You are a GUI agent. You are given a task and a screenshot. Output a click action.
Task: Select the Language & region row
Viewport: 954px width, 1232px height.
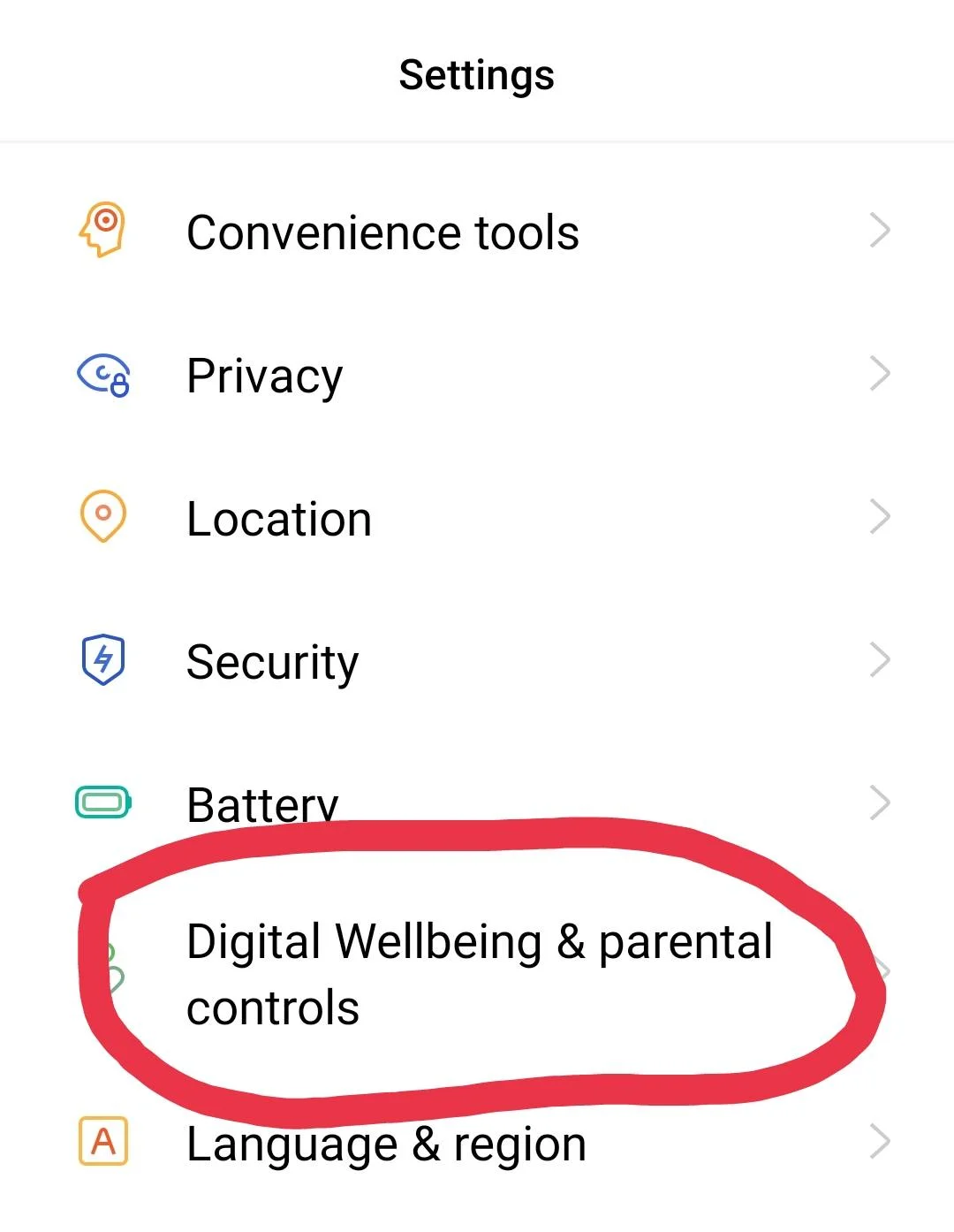tap(385, 1142)
